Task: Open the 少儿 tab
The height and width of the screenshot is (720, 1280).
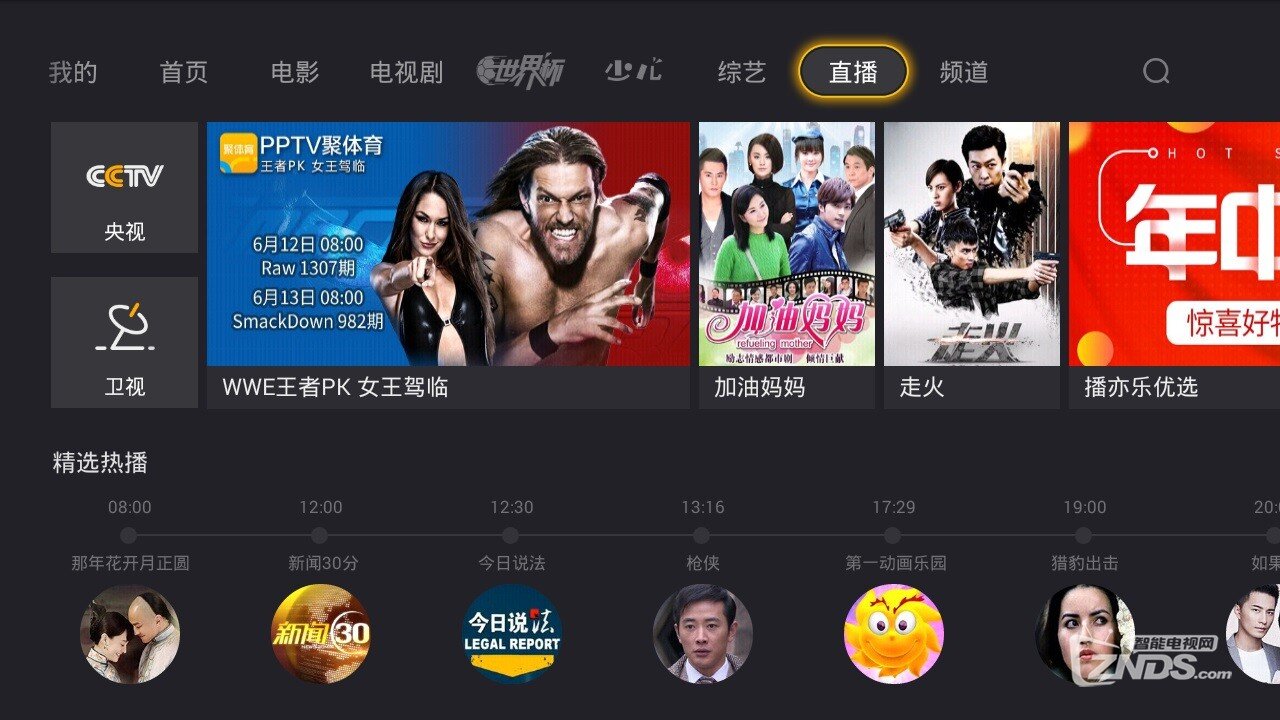Action: [633, 71]
